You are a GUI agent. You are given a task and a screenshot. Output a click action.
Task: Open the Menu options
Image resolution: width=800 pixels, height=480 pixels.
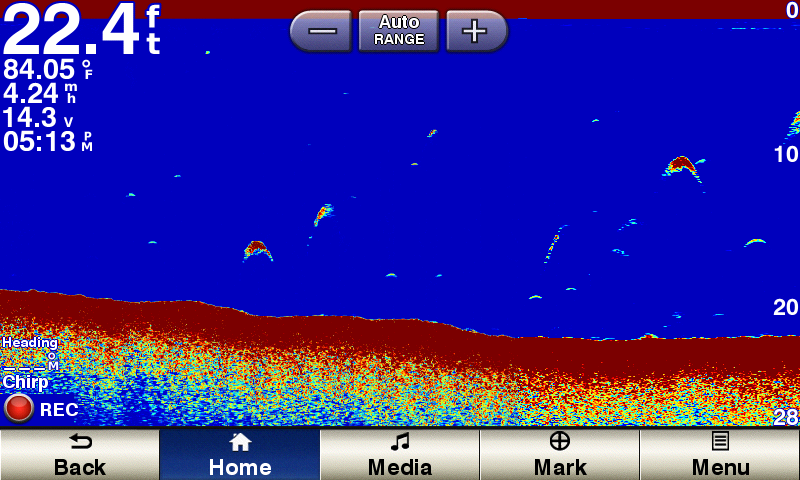[720, 455]
